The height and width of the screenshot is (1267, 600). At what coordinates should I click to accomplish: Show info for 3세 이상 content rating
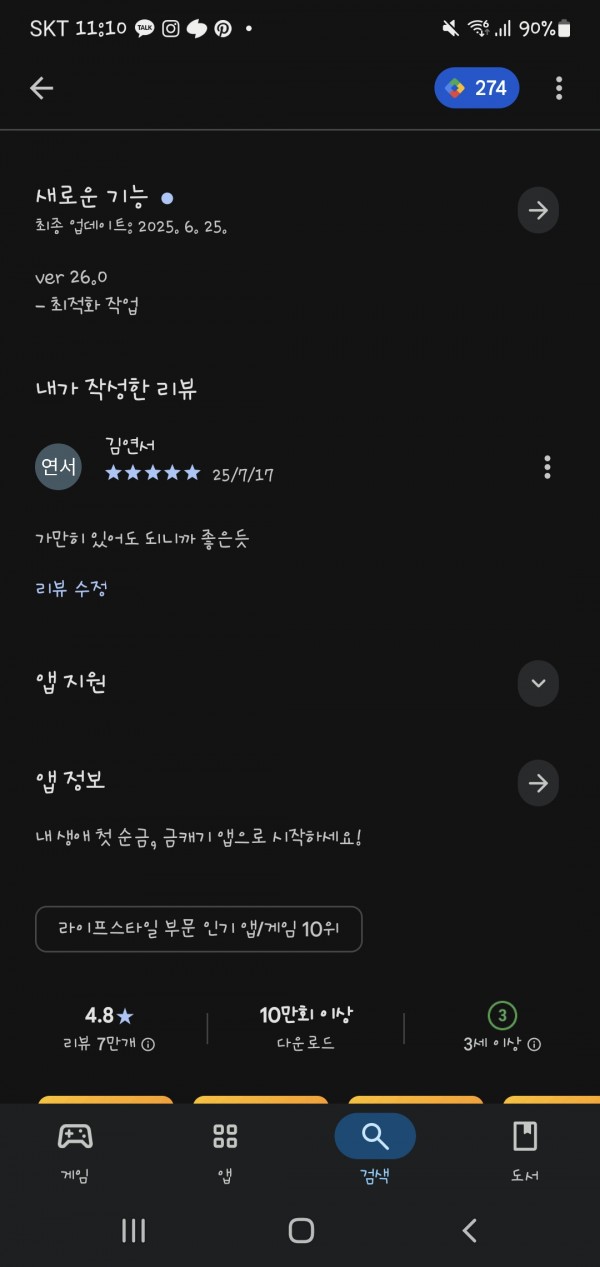point(534,1044)
